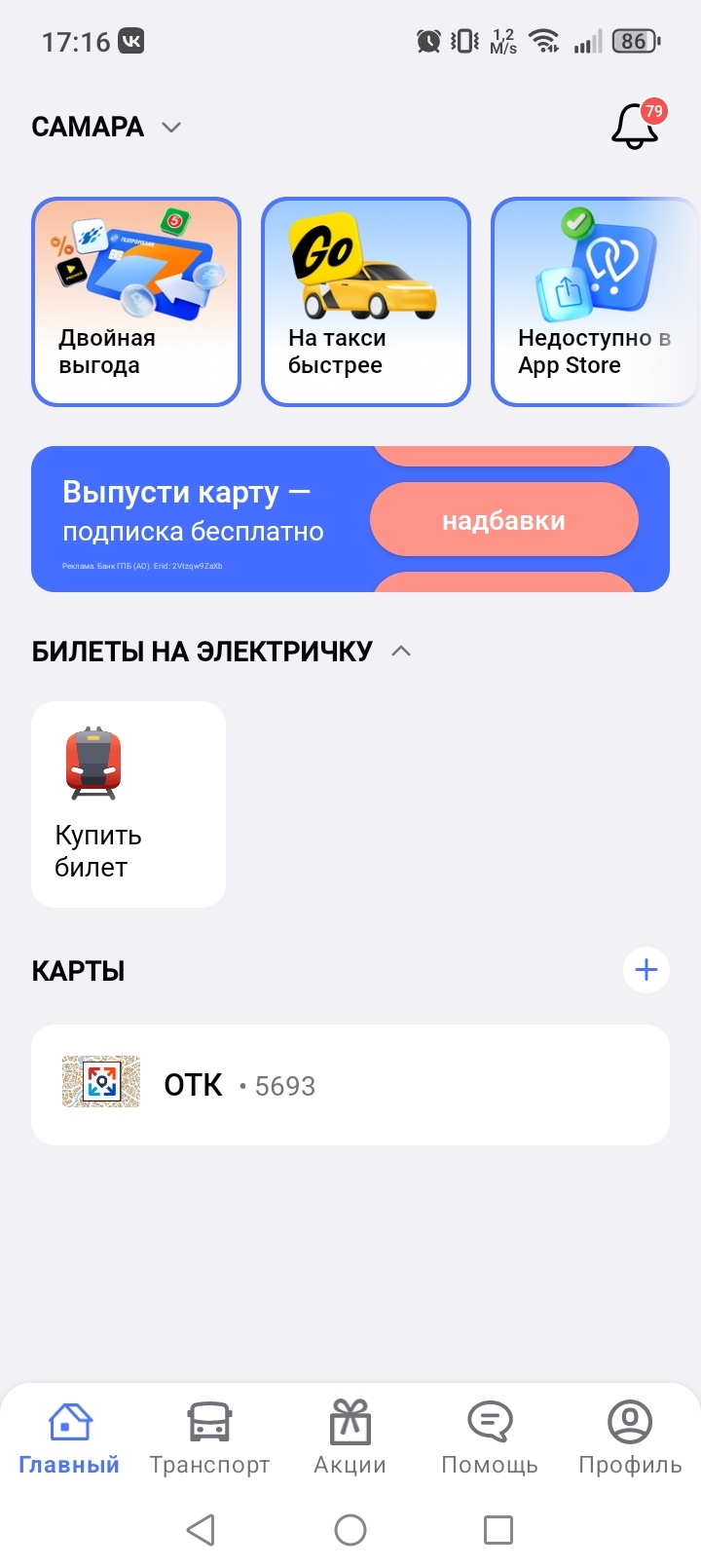Image resolution: width=701 pixels, height=1568 pixels.
Task: Switch to the Профиль tab
Action: pyautogui.click(x=630, y=1437)
